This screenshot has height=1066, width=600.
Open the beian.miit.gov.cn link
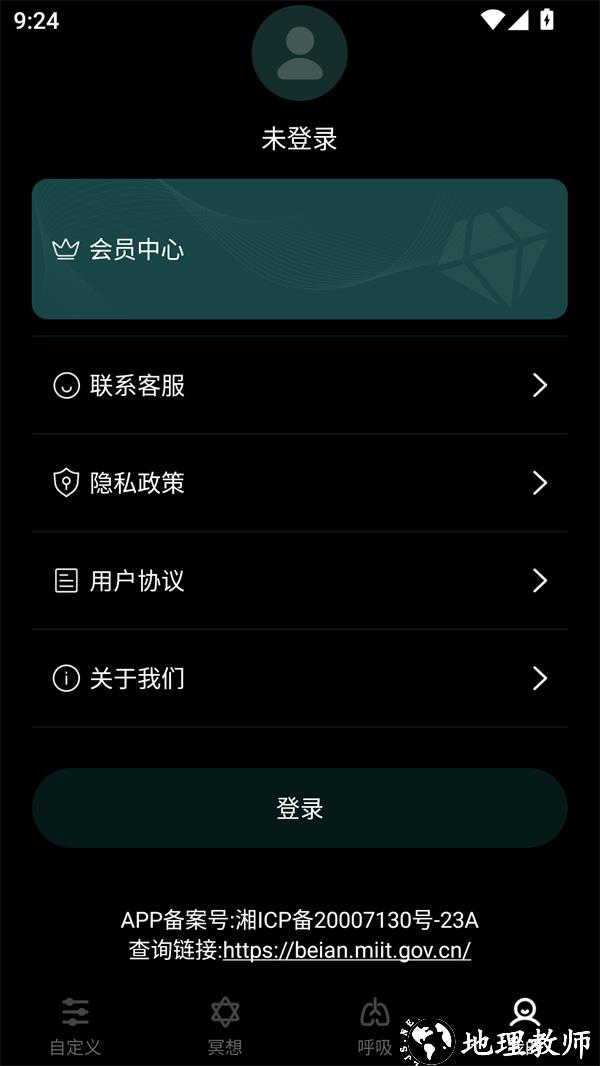346,950
